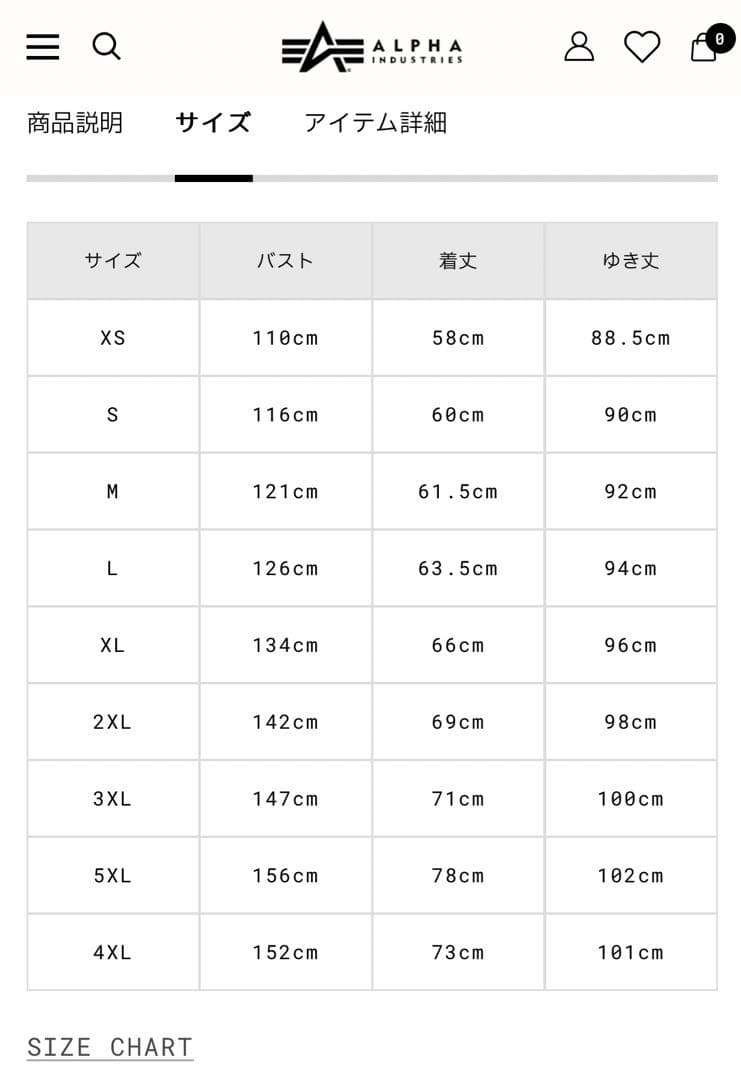The image size is (741, 1080).
Task: Open the account profile icon
Action: [x=579, y=46]
